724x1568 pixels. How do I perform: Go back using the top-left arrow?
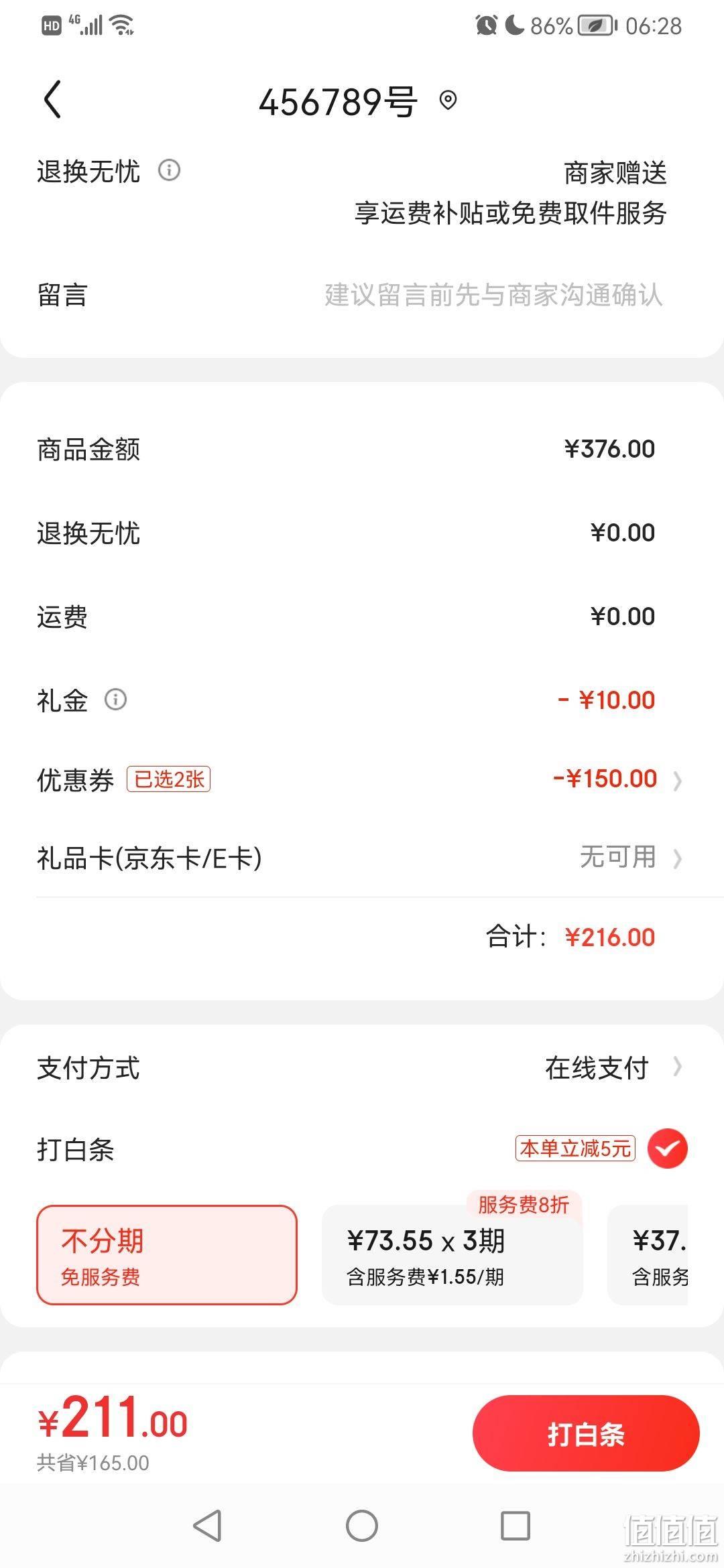coord(52,100)
